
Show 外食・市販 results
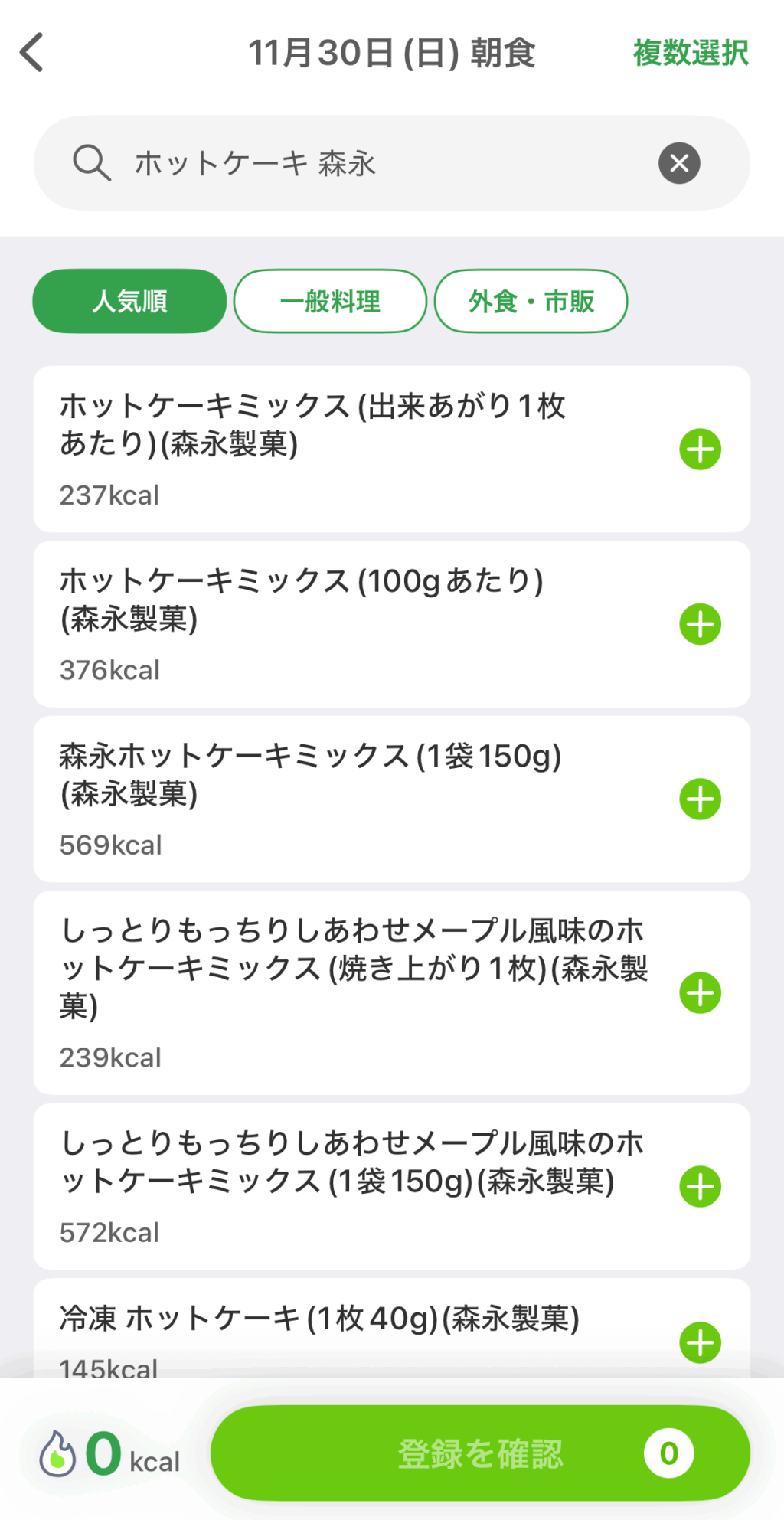click(x=531, y=301)
